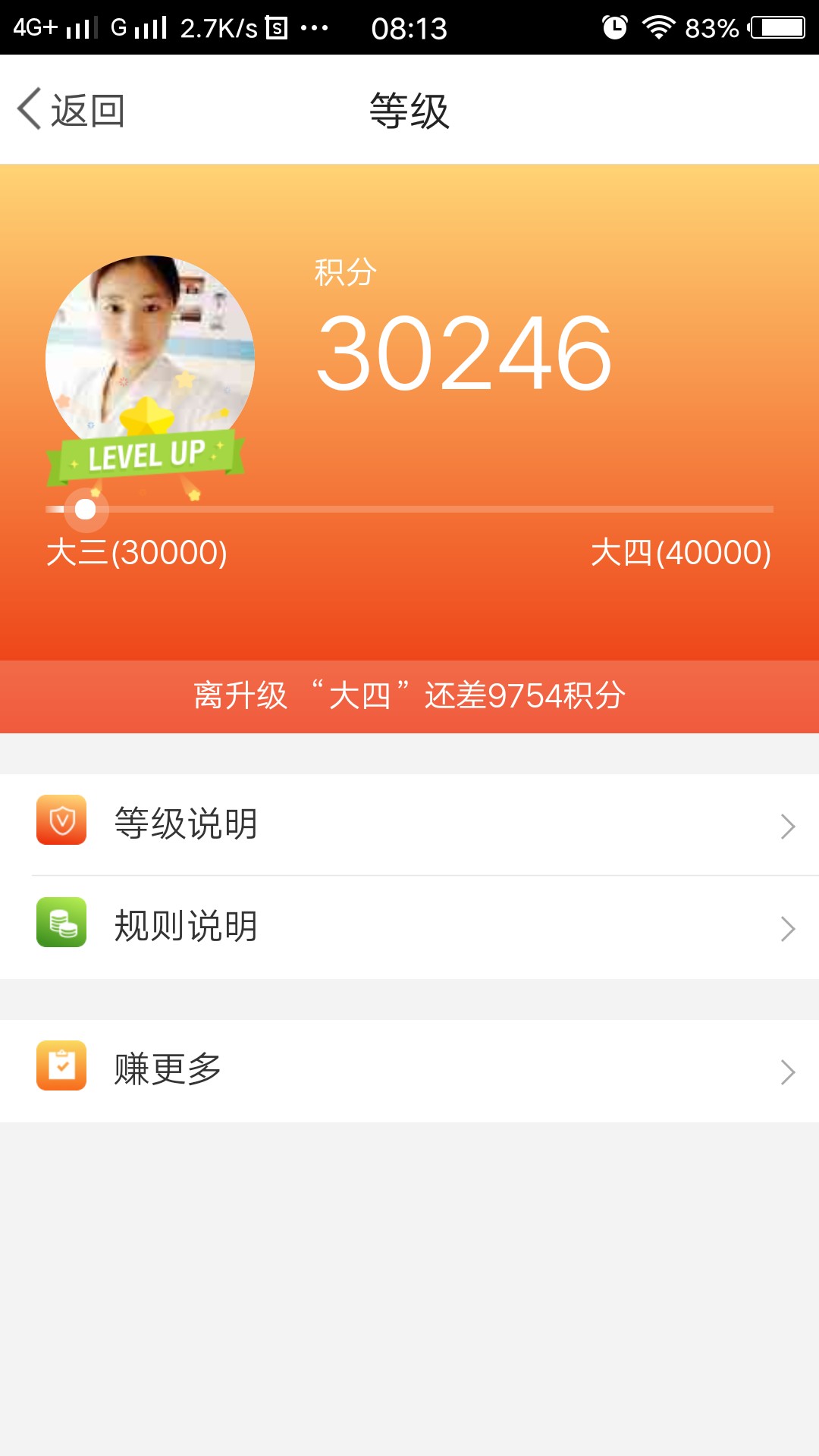Open 规则说明 rules explanation

(409, 927)
